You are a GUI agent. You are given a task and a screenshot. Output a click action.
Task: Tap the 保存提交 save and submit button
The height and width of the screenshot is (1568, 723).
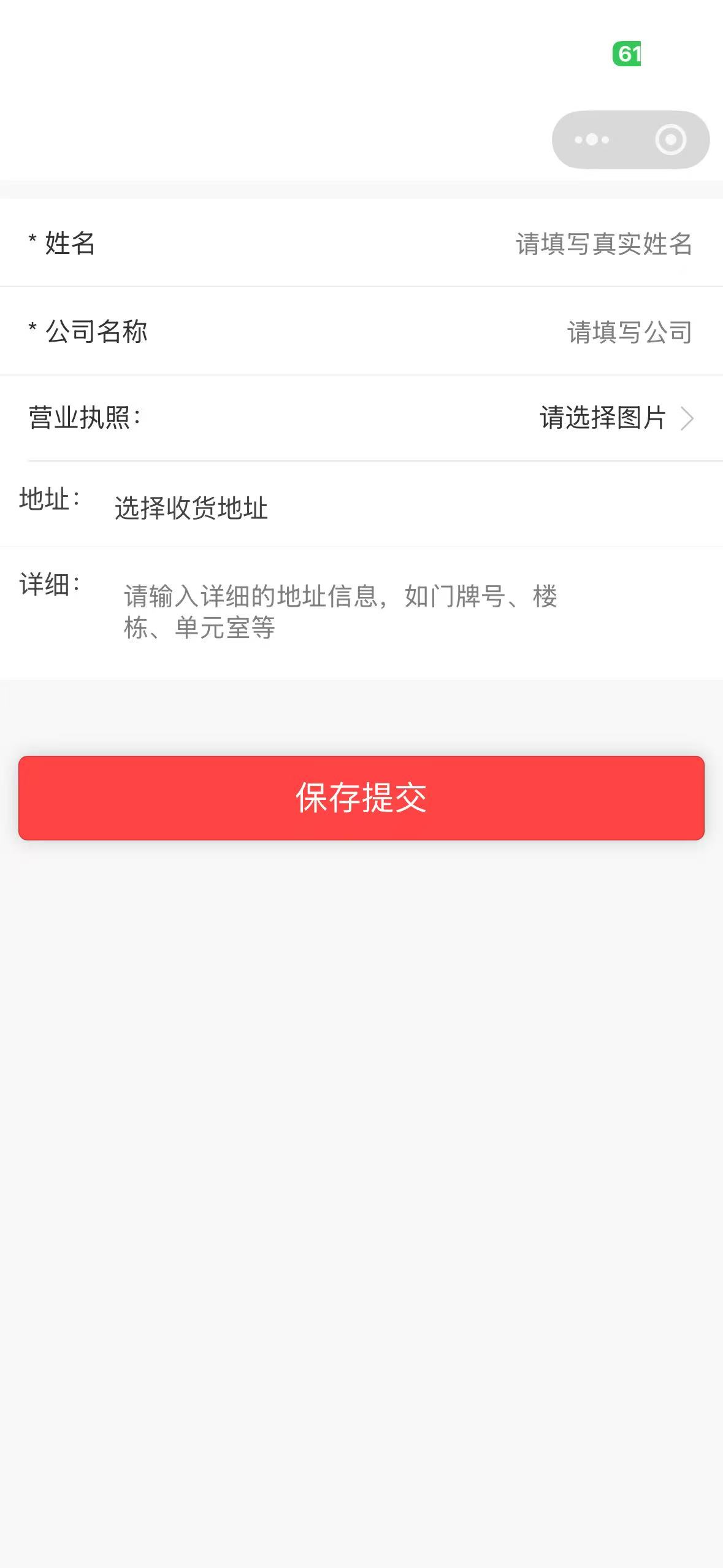tap(361, 797)
